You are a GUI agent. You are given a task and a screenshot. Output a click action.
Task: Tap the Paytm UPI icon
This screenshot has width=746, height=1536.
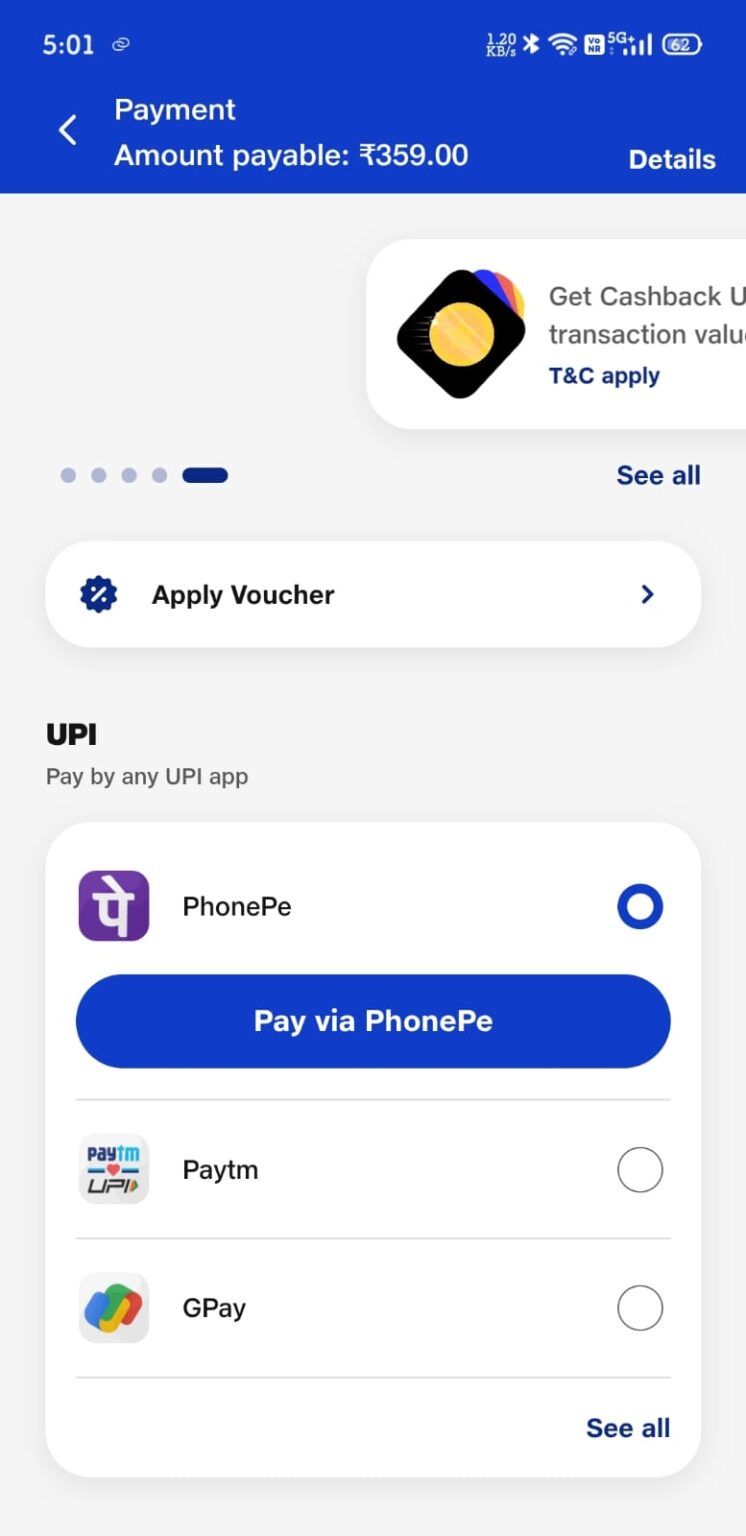113,1169
